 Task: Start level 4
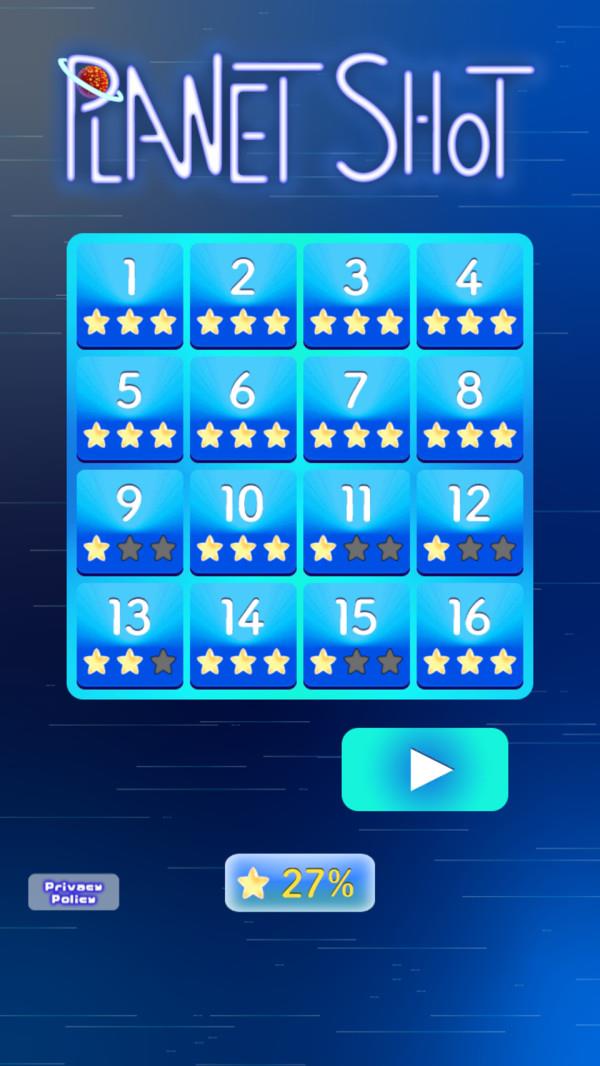point(469,295)
